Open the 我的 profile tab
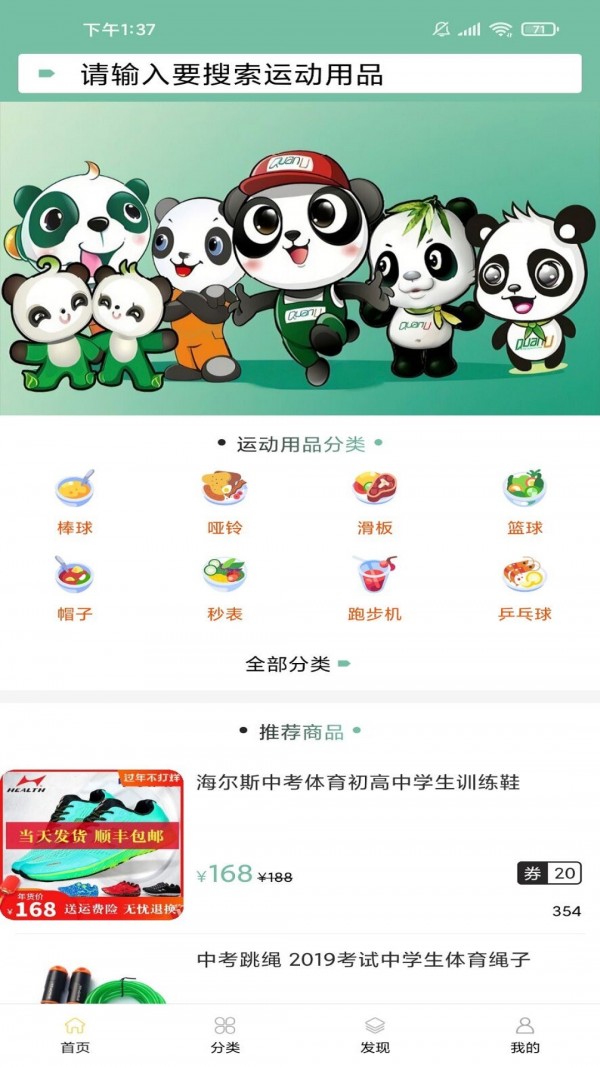Screen dimensions: 600x1067 [x=525, y=1035]
